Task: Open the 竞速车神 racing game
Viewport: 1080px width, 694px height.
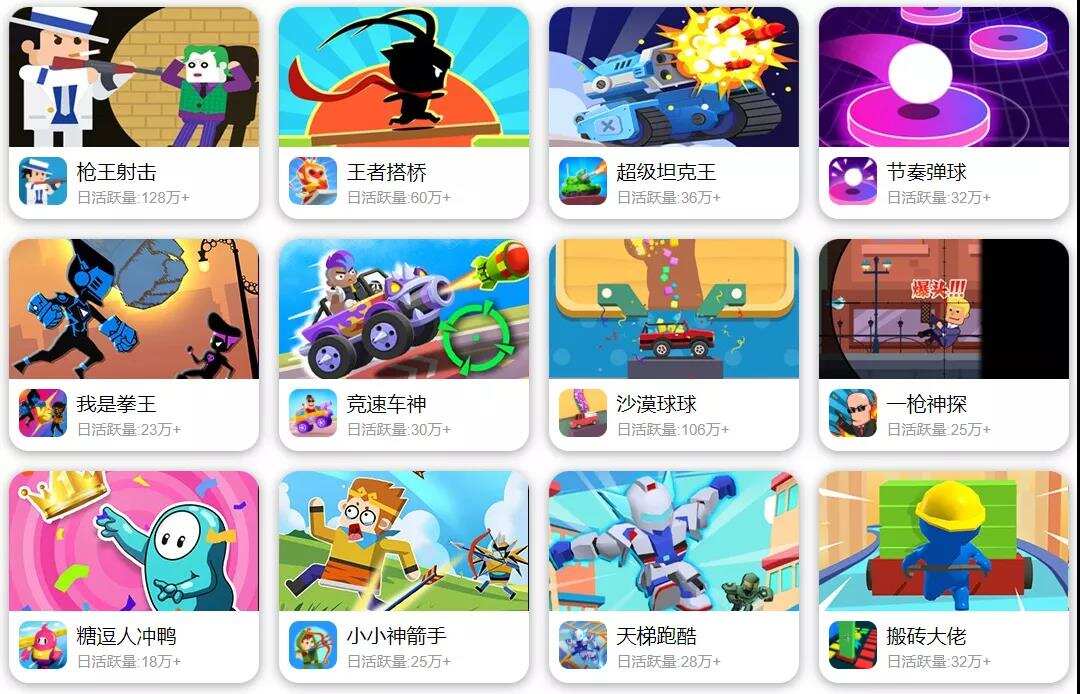Action: click(x=403, y=342)
